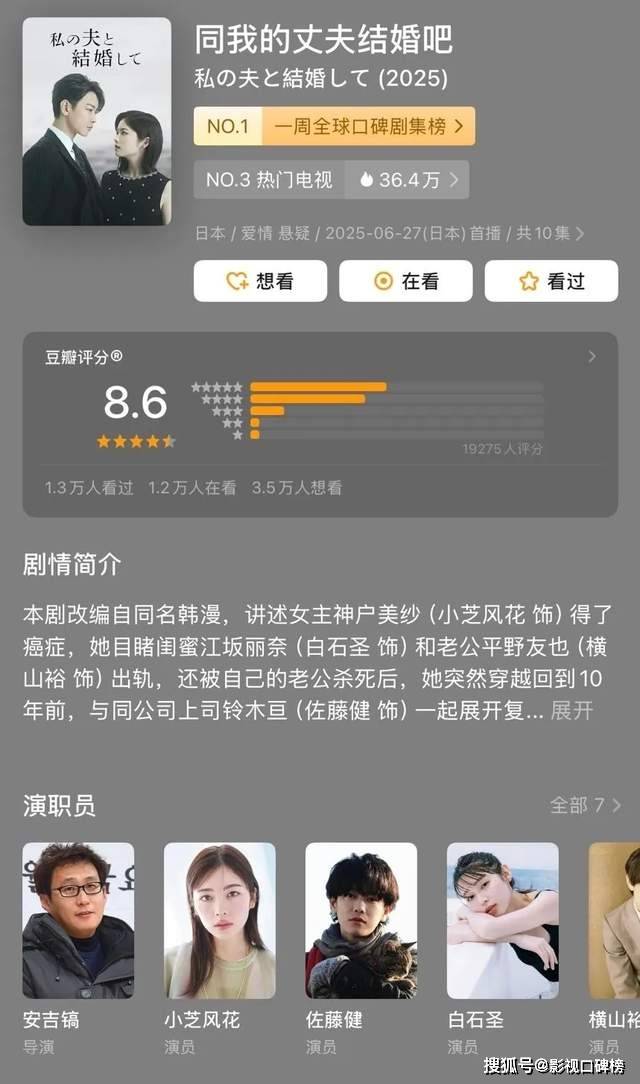The width and height of the screenshot is (640, 1084).
Task: Expand the plot summary with 展开
Action: 572,711
